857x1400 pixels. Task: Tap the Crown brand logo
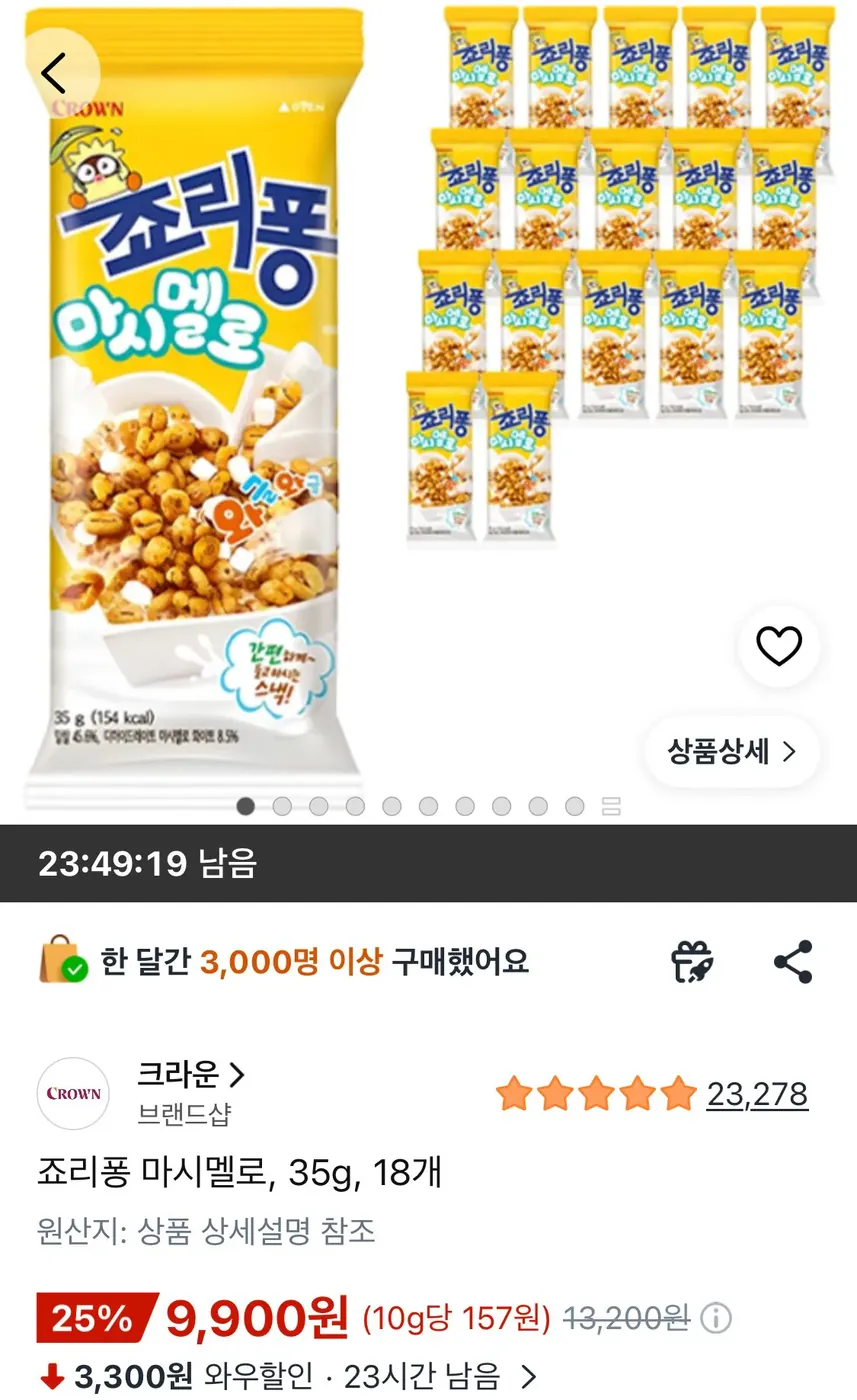[72, 1094]
